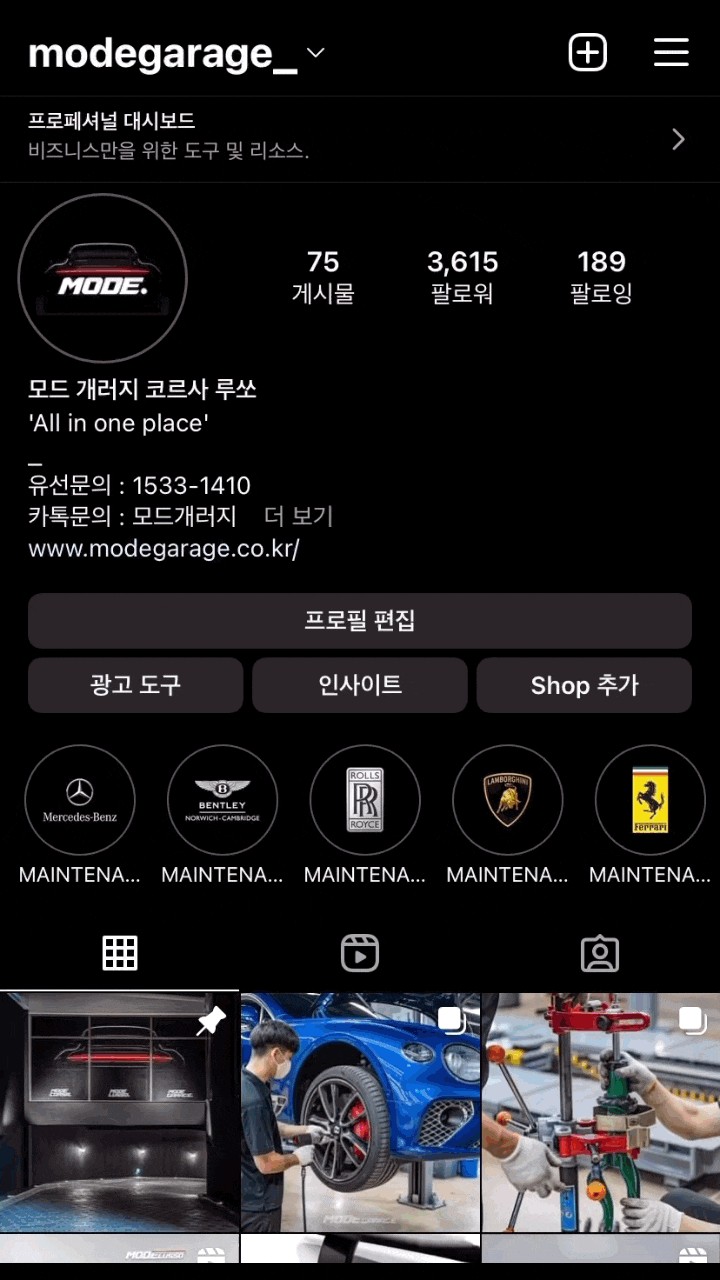Open the Mercedes-Benz maintenance highlight
720x1280 pixels.
(x=79, y=800)
